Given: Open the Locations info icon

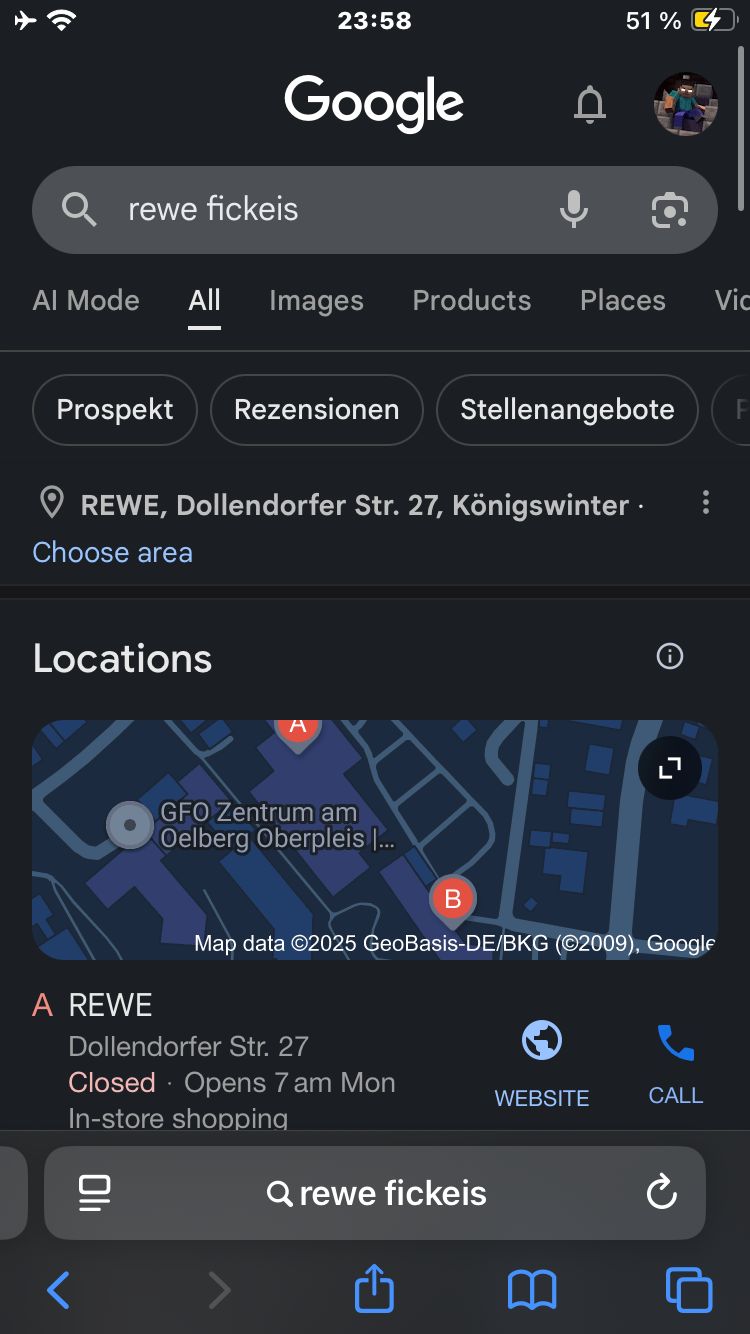Looking at the screenshot, I should [x=669, y=656].
